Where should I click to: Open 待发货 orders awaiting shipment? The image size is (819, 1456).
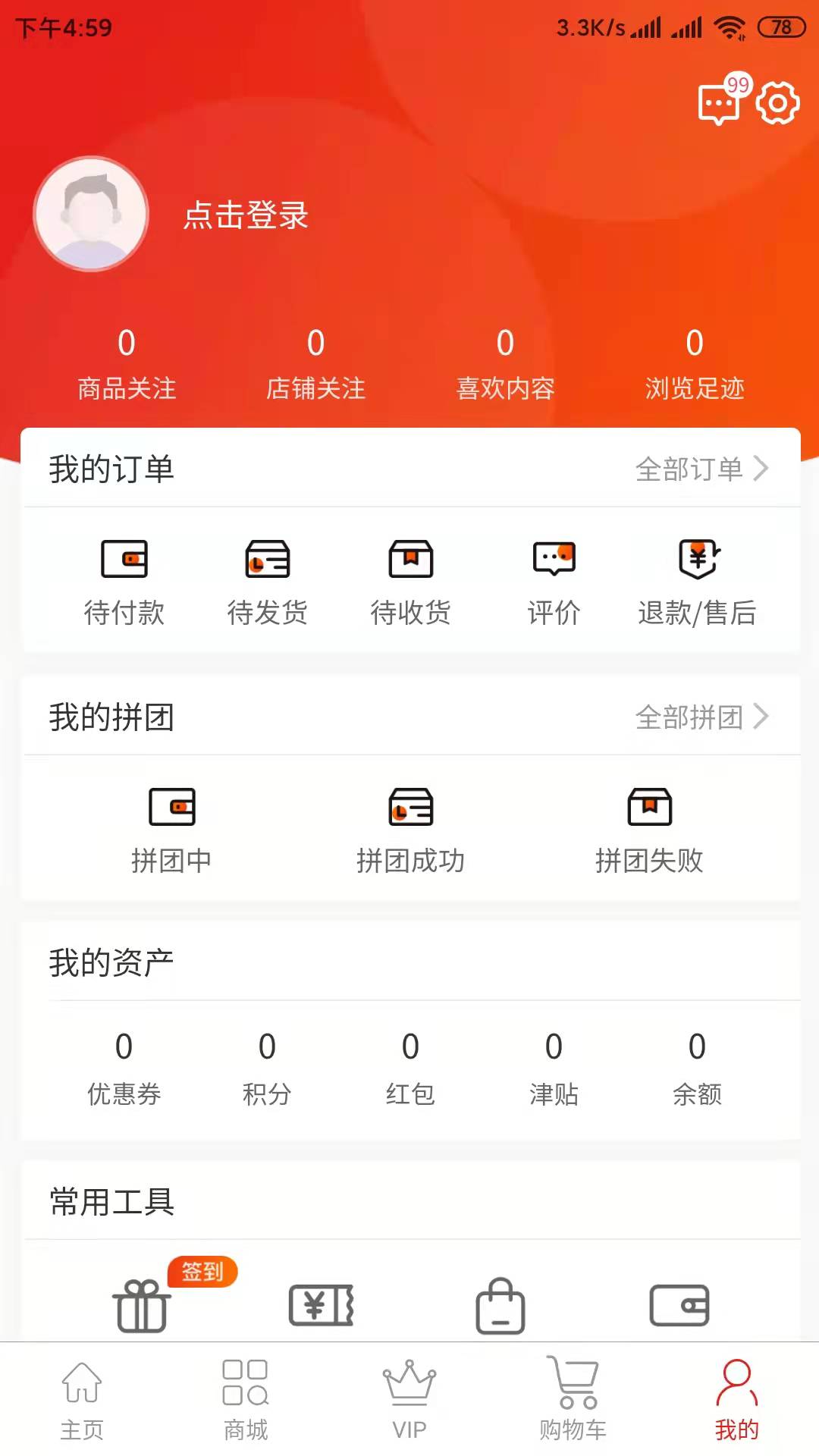268,582
